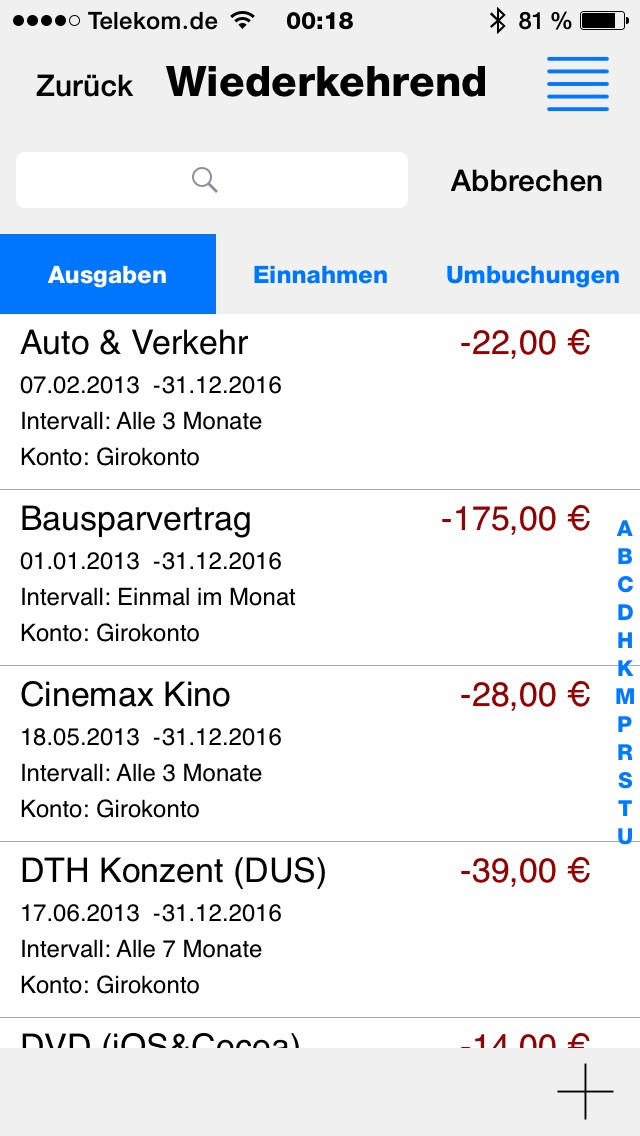Jump to letter M in the index
This screenshot has width=640, height=1136.
click(x=625, y=696)
